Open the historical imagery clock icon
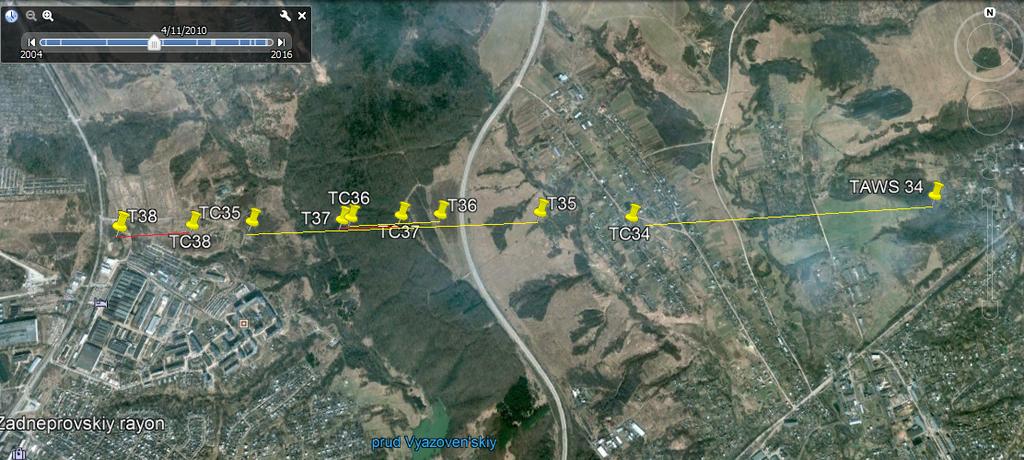Viewport: 1024px width, 460px height. coord(12,16)
